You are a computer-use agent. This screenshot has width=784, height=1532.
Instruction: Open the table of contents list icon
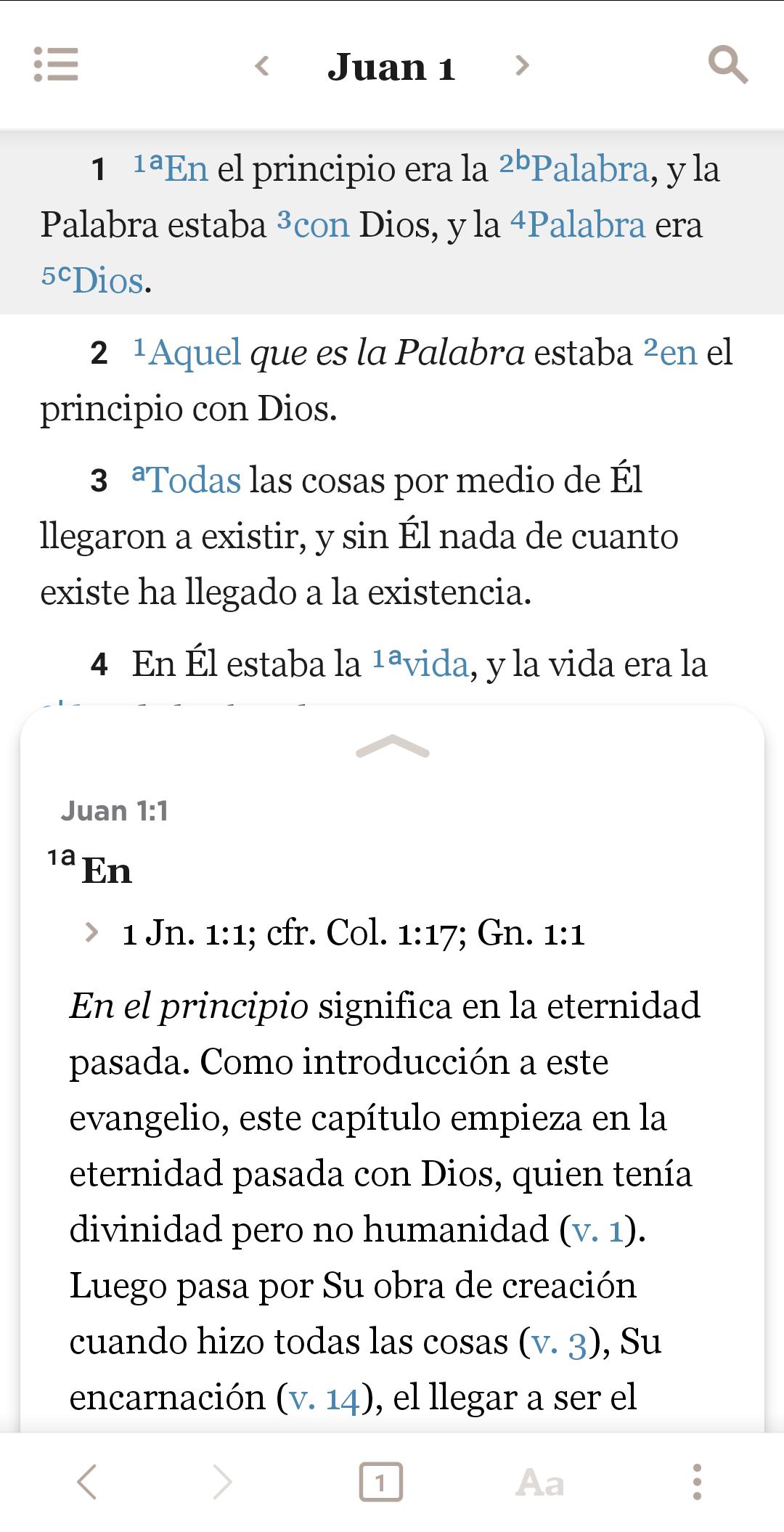coord(56,65)
